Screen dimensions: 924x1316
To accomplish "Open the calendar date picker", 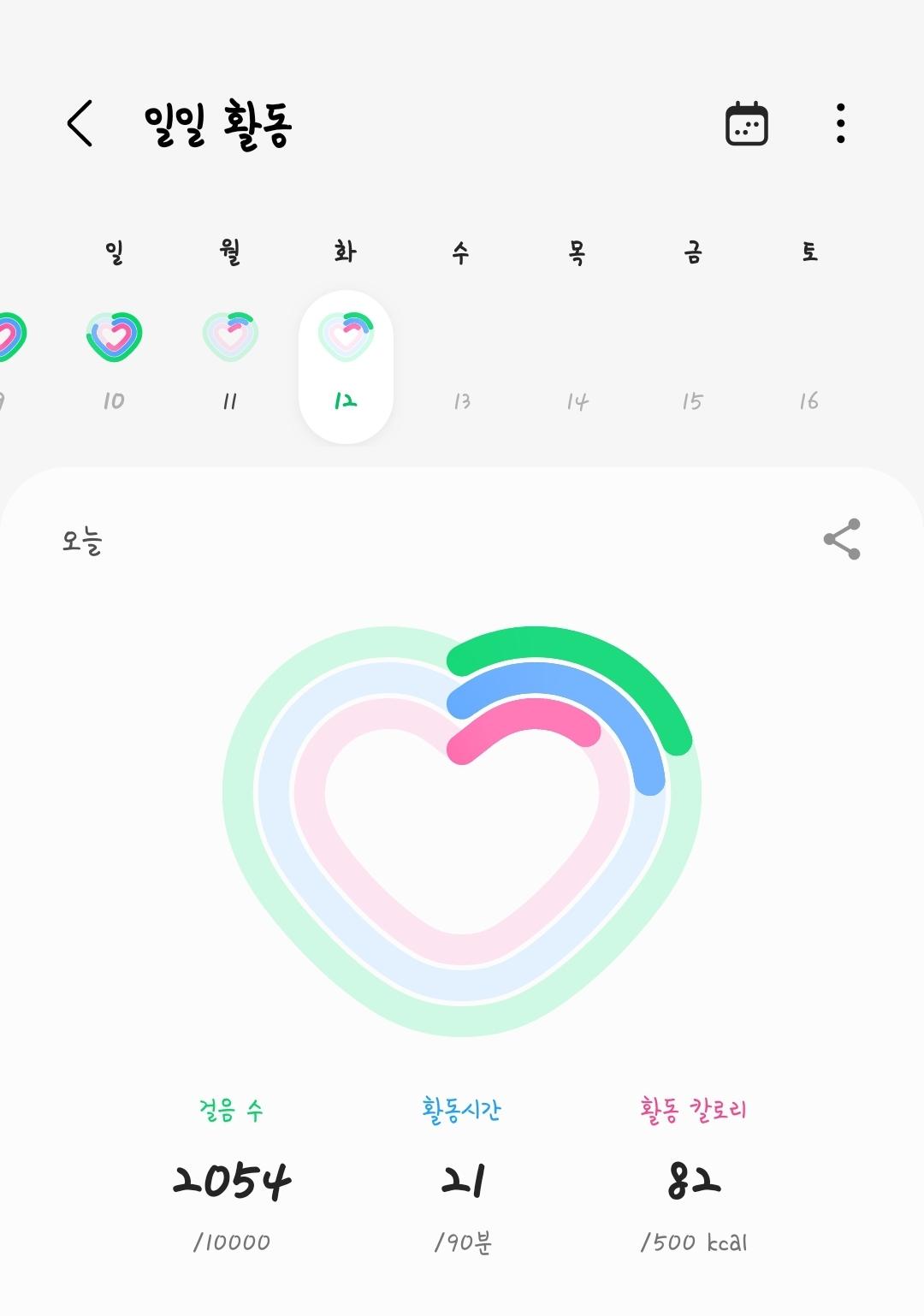I will click(x=746, y=125).
